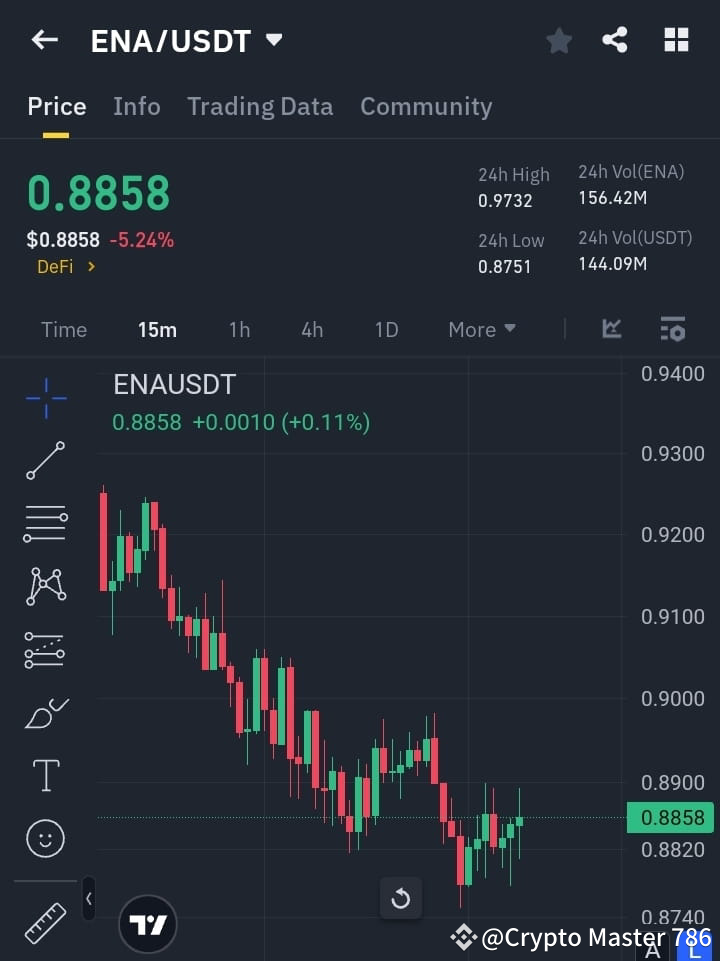Select the brush drawing tool
This screenshot has height=961, width=720.
pyautogui.click(x=45, y=712)
